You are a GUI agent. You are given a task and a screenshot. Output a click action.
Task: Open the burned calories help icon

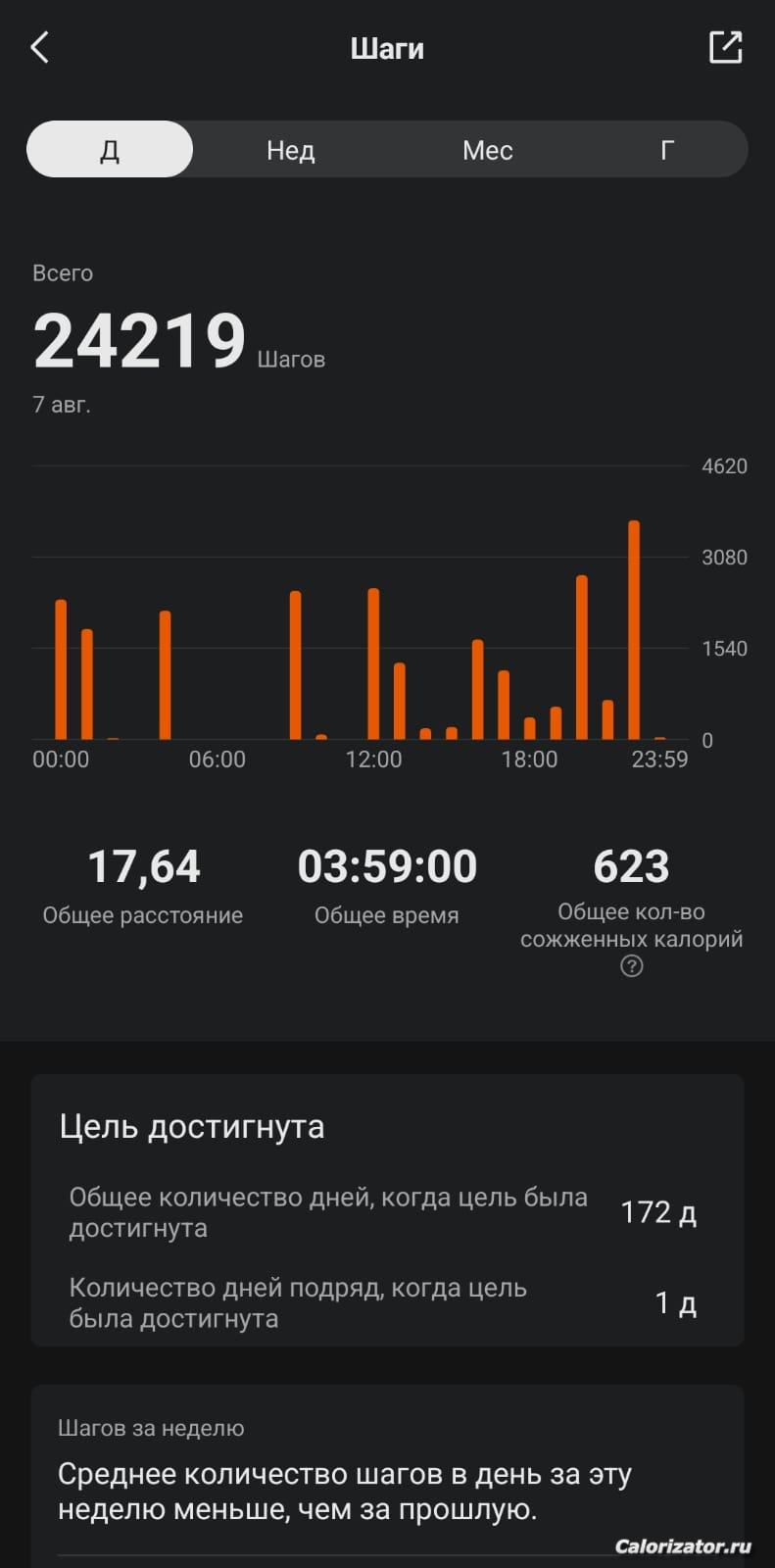point(632,966)
